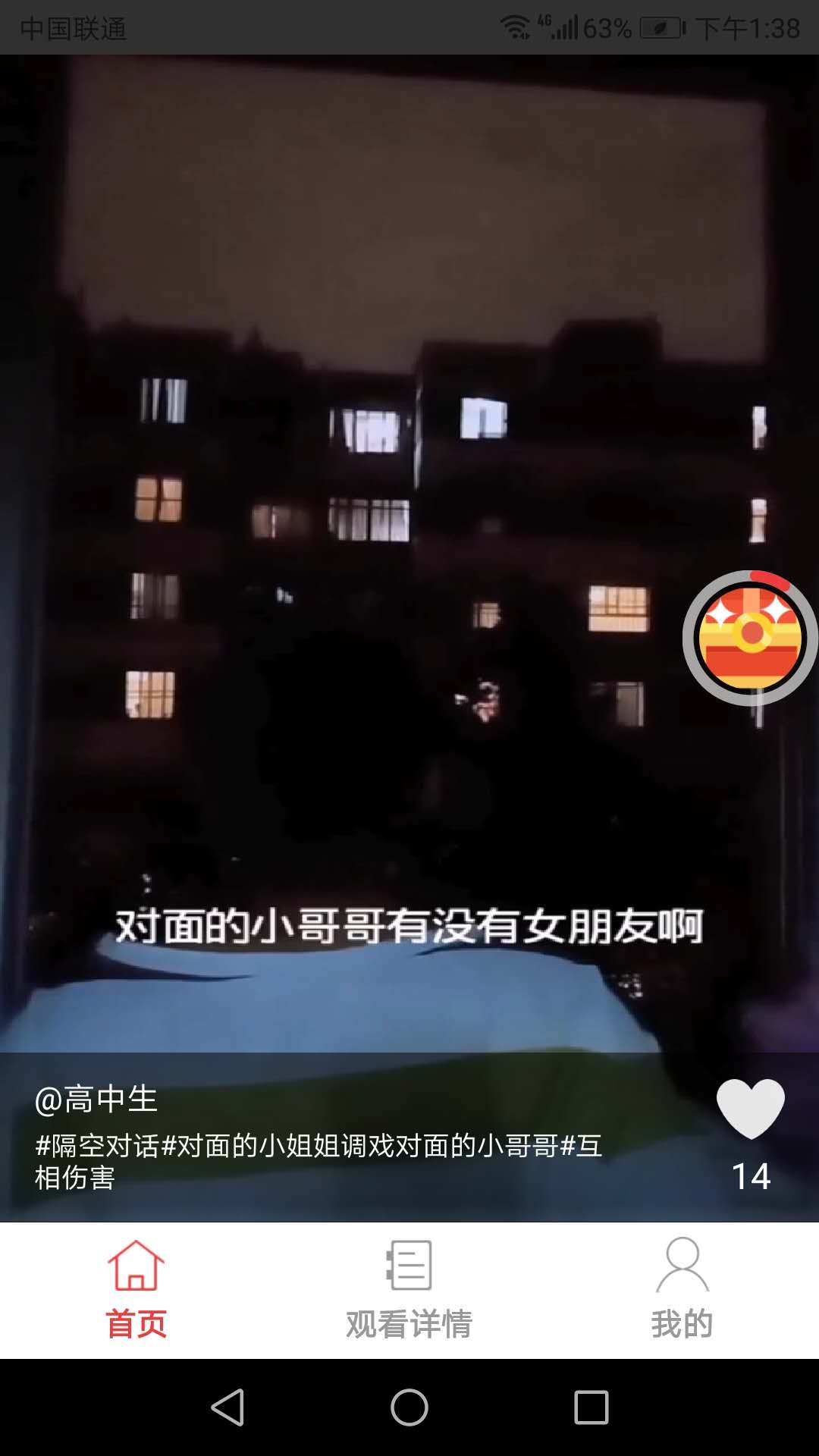Switch to the 观看详情 tab

pos(409,1289)
